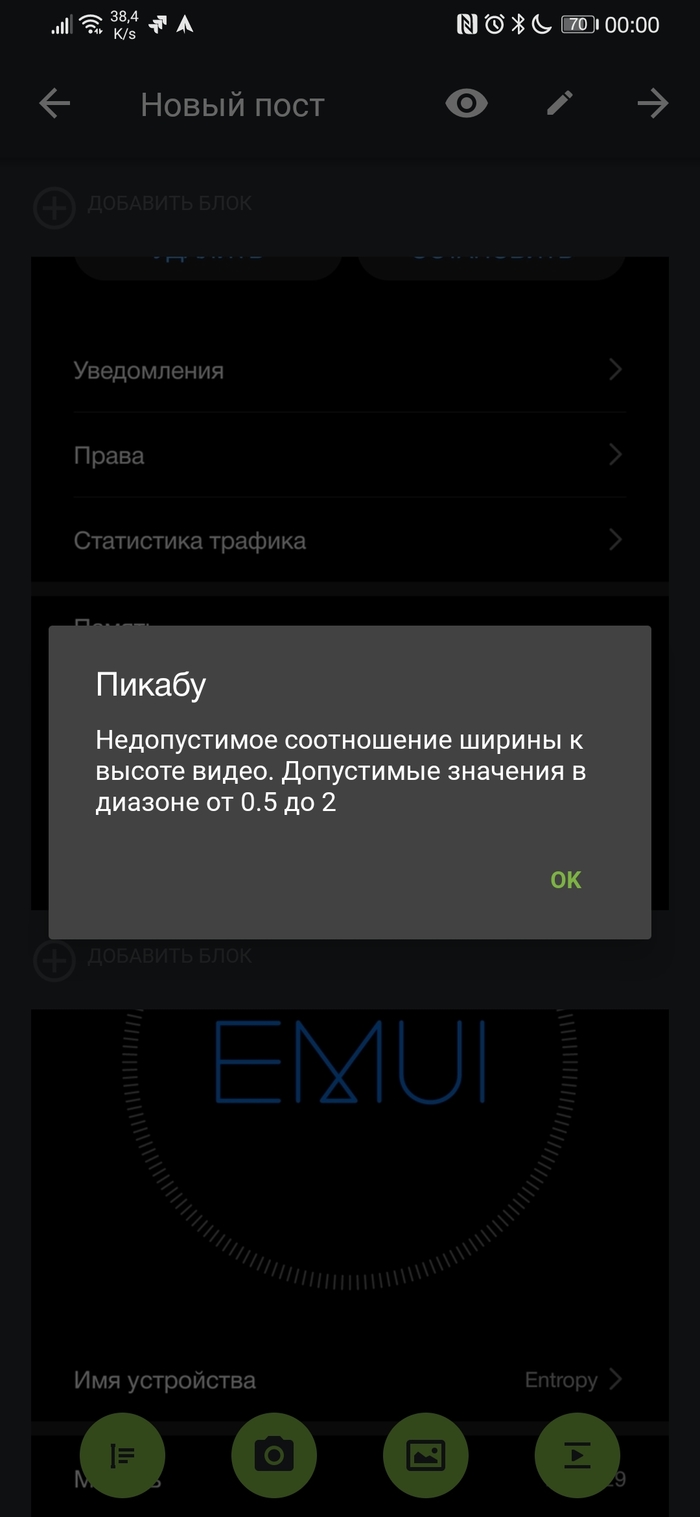
Task: Go back from the Новый пост screen
Action: click(x=55, y=104)
